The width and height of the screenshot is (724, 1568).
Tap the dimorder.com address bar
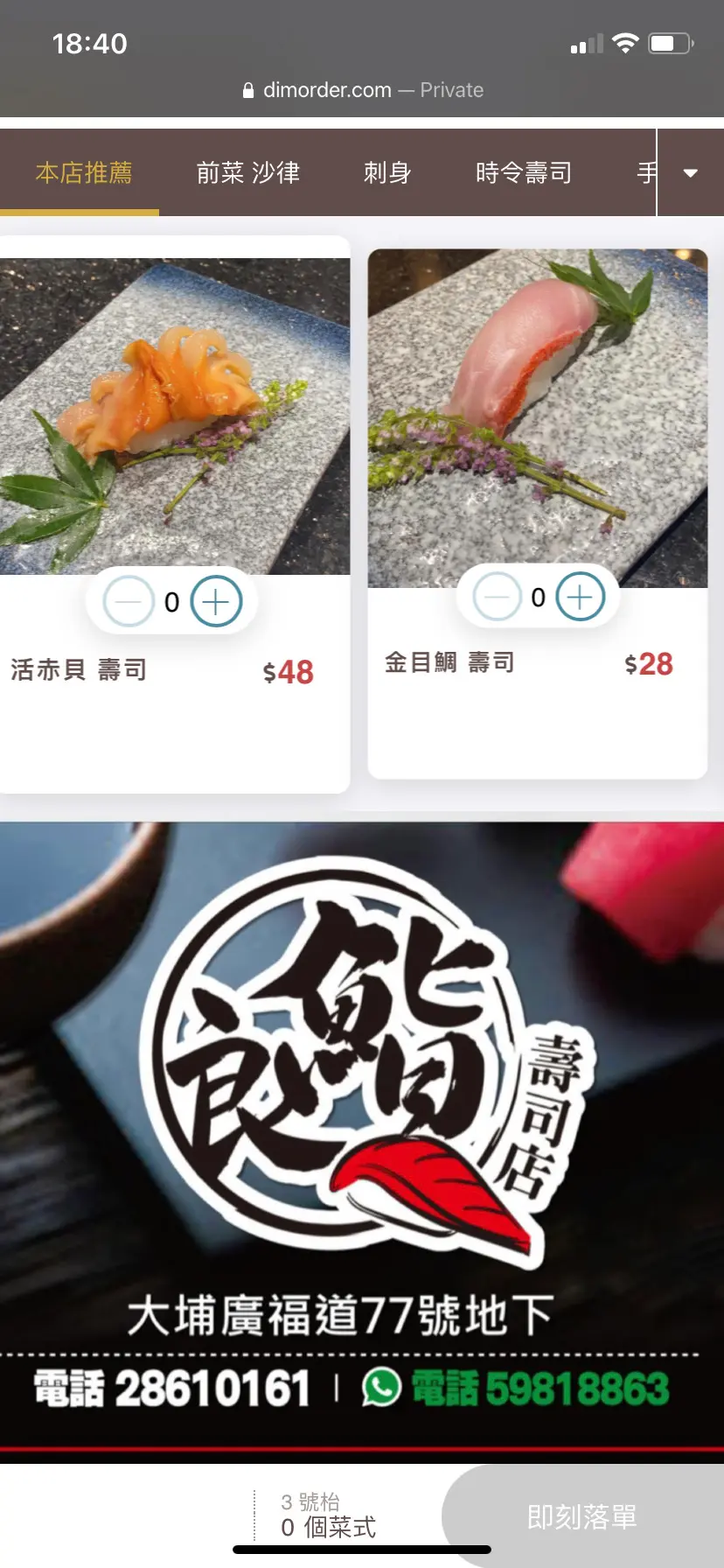coord(362,90)
